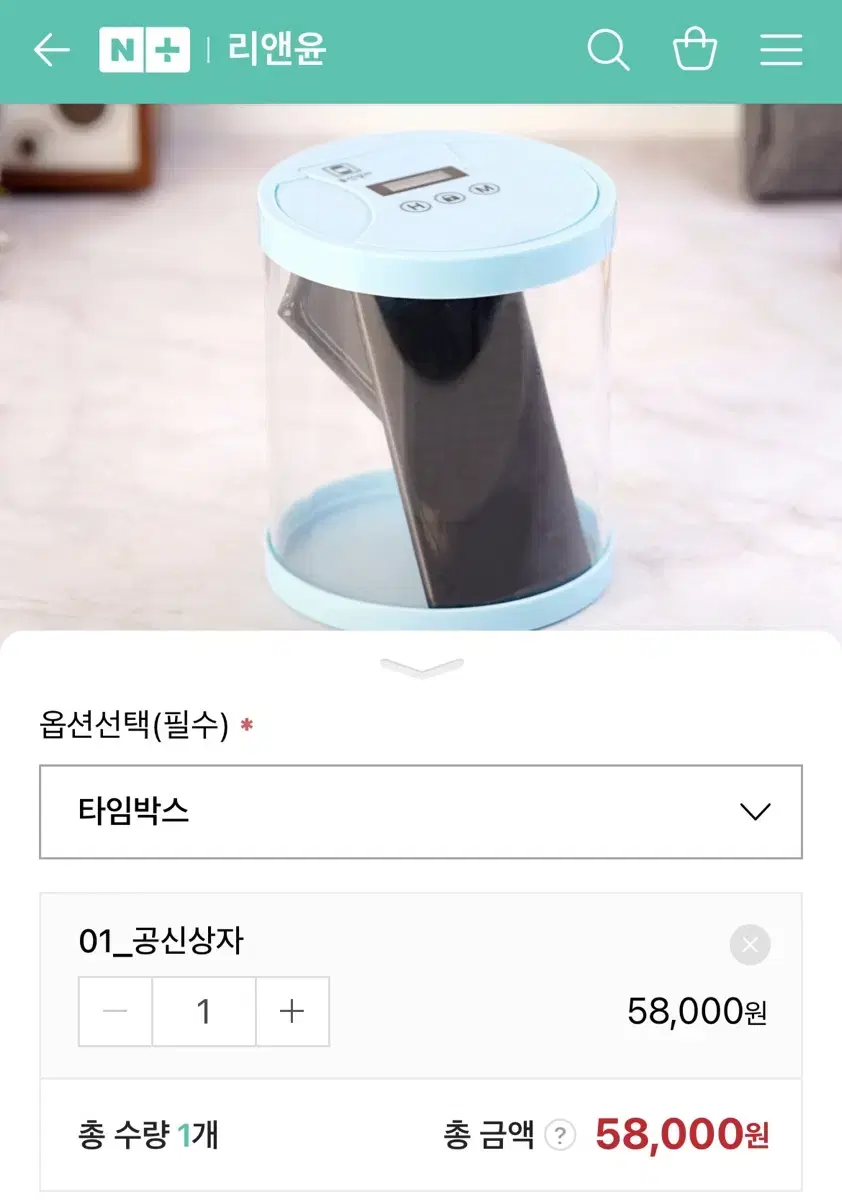842x1200 pixels.
Task: Expand the 타임박스 option dropdown
Action: tap(420, 812)
